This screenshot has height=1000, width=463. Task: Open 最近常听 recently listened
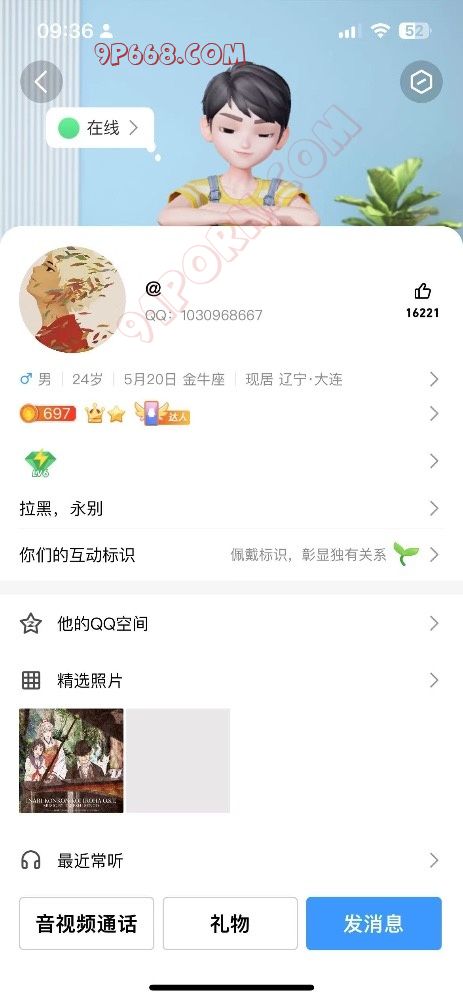coord(230,860)
